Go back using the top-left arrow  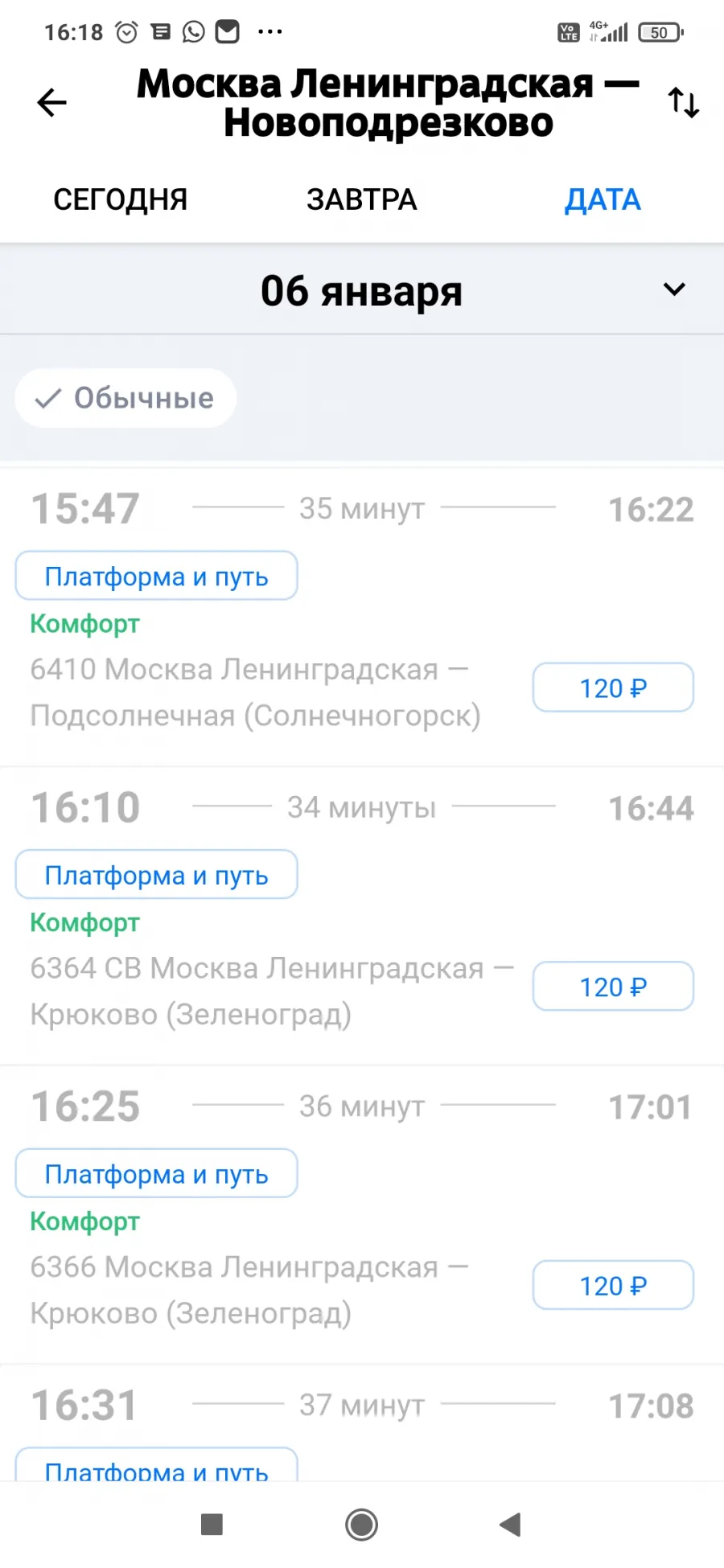(51, 103)
